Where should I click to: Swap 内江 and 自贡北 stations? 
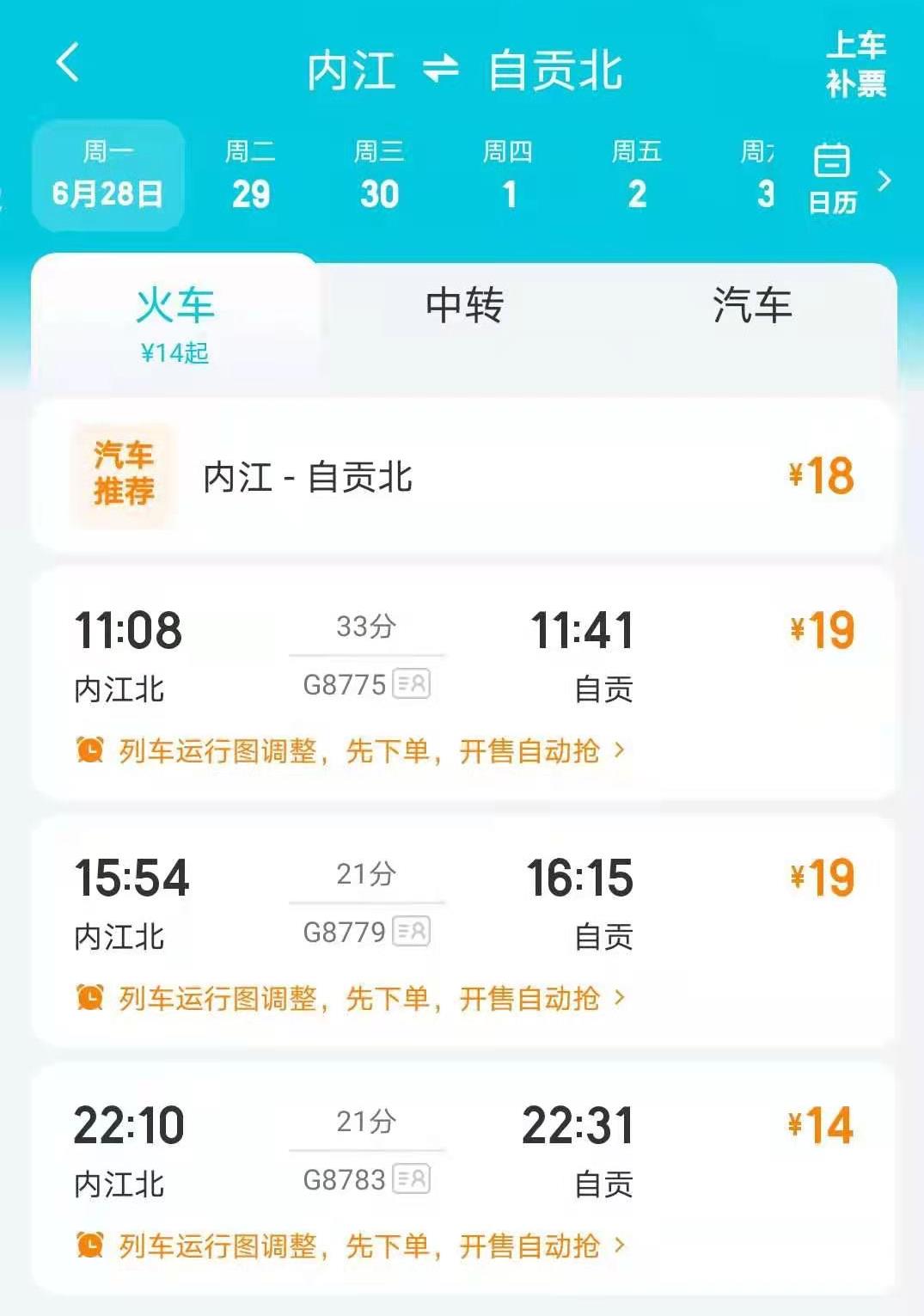[441, 69]
